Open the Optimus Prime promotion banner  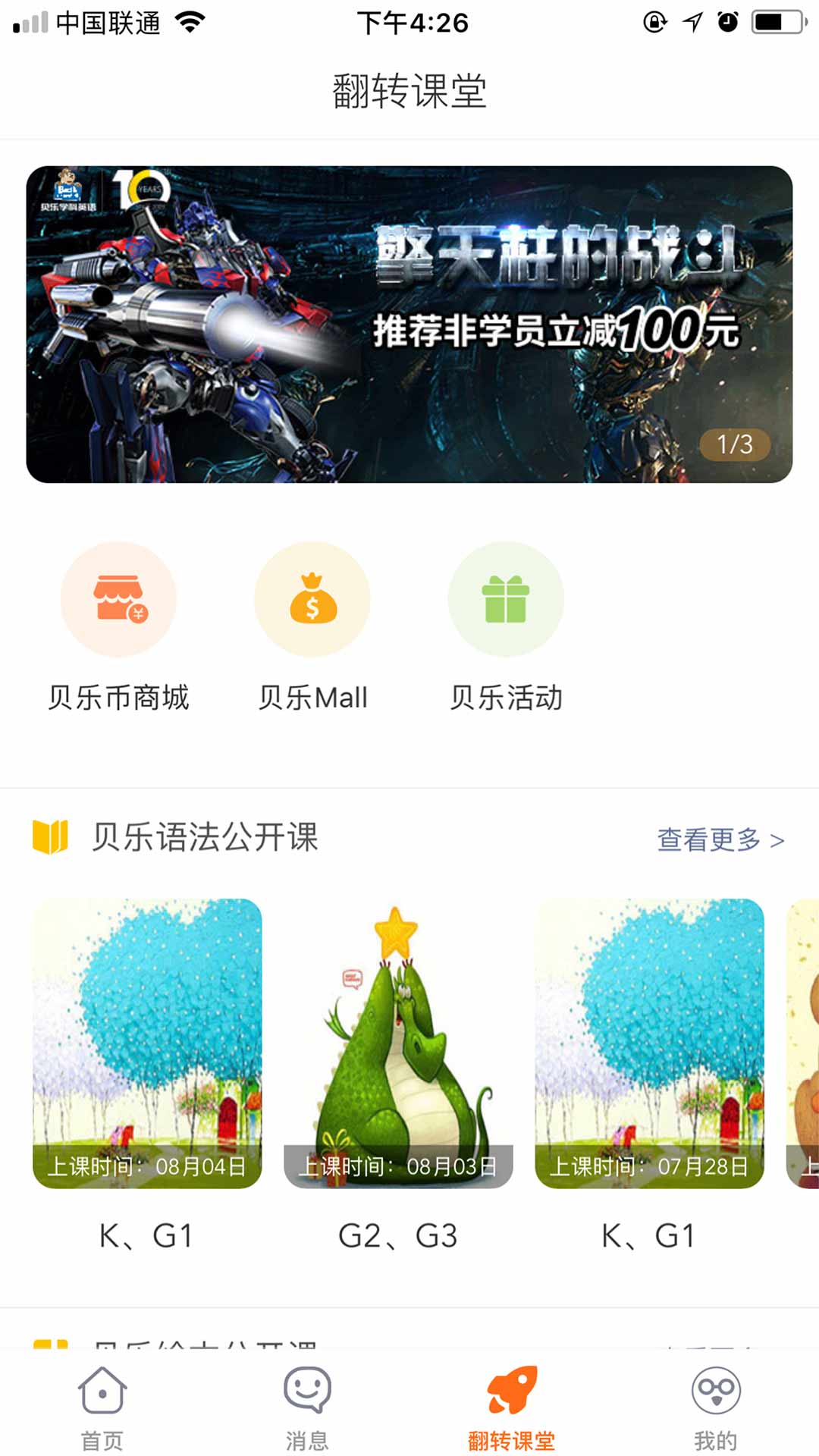click(409, 325)
